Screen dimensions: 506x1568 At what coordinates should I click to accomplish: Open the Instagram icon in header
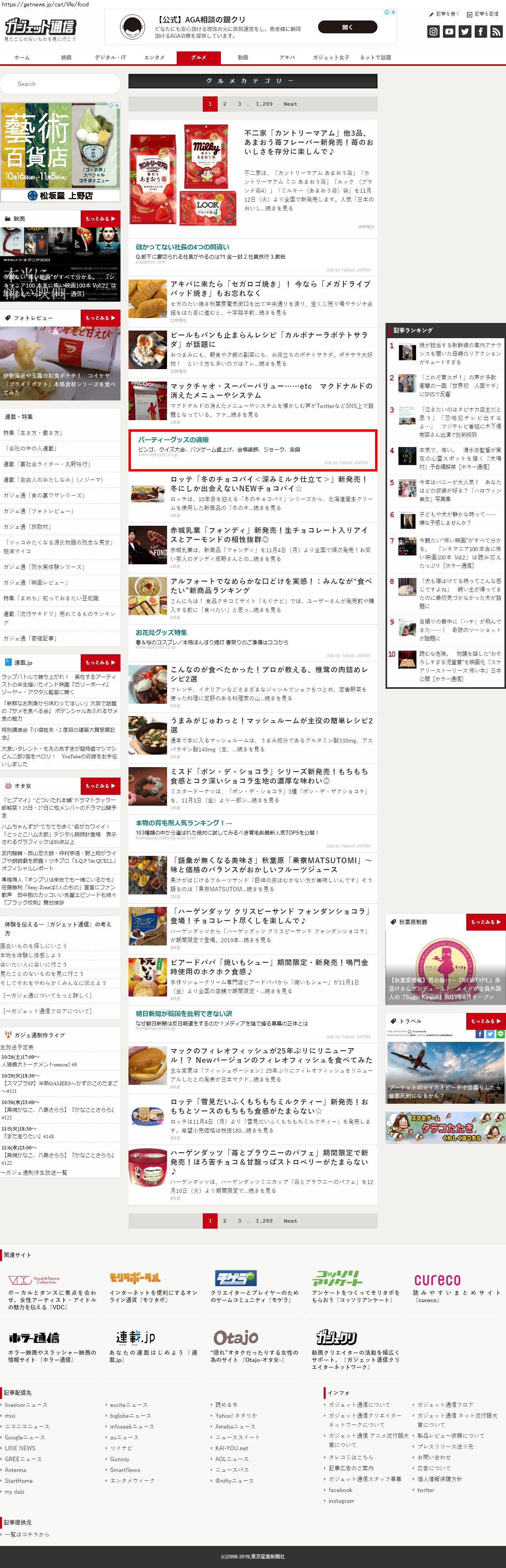click(433, 32)
